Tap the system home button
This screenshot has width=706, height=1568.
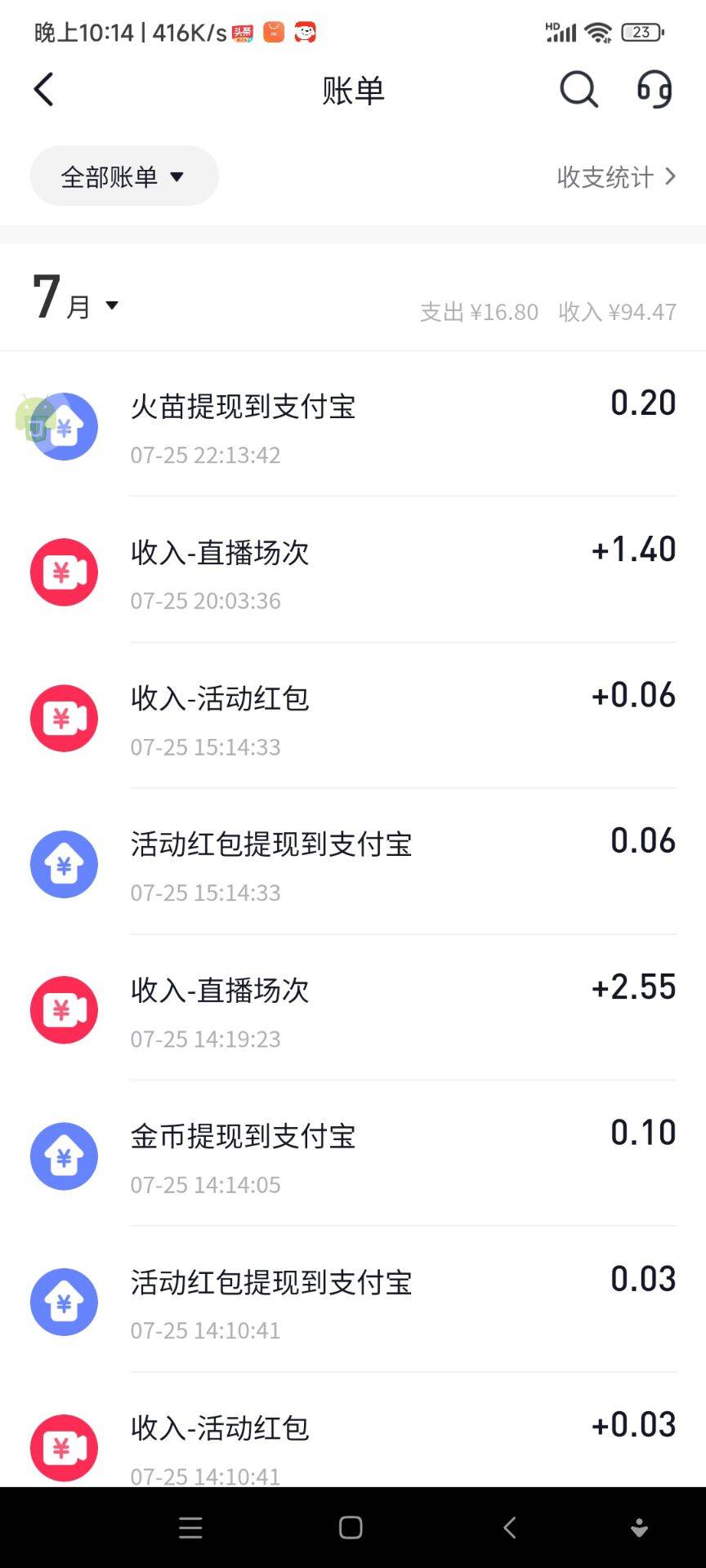coord(351,1528)
